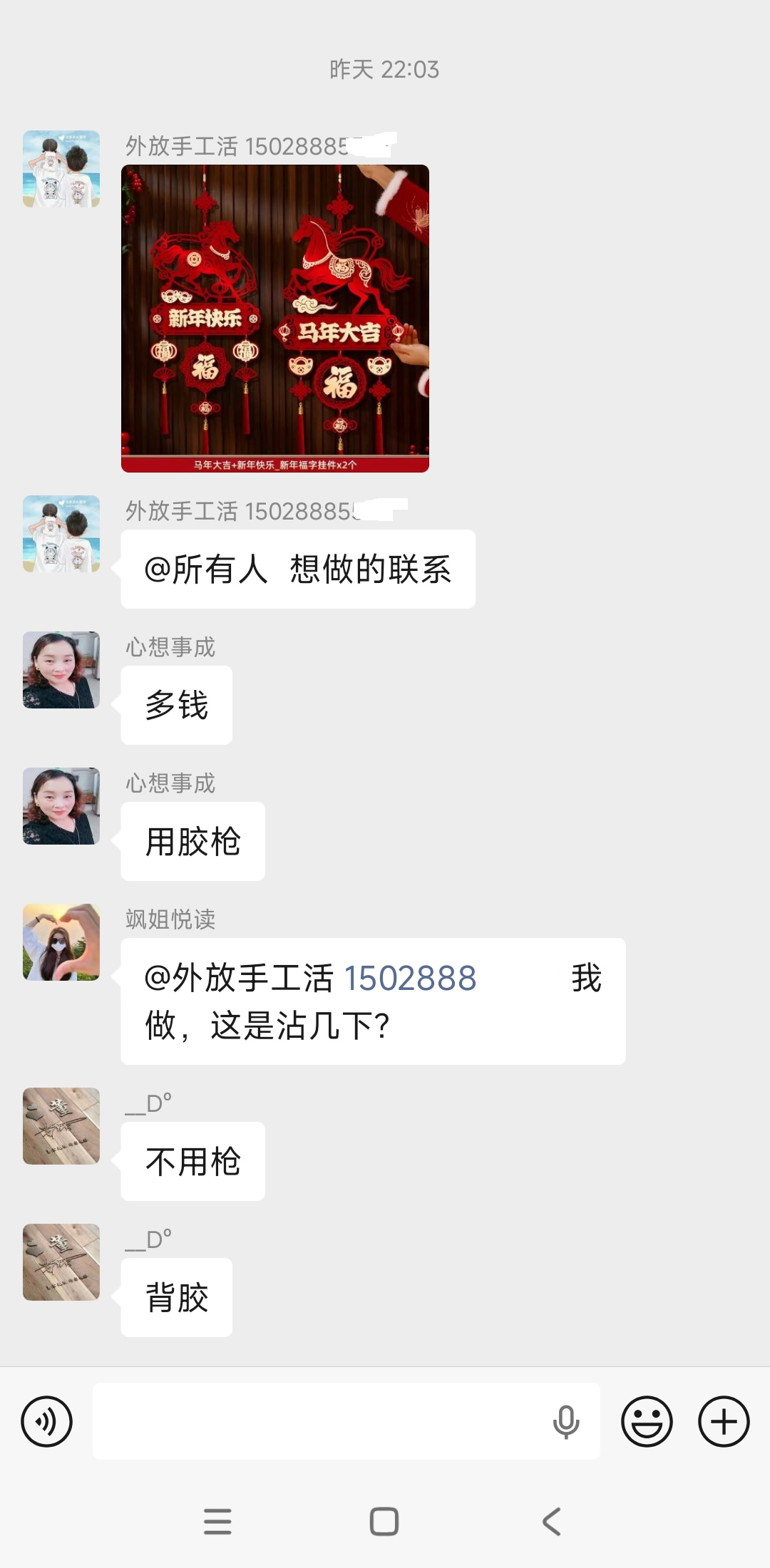The width and height of the screenshot is (770, 1568).
Task: Switch to voice message mode
Action: point(47,1421)
